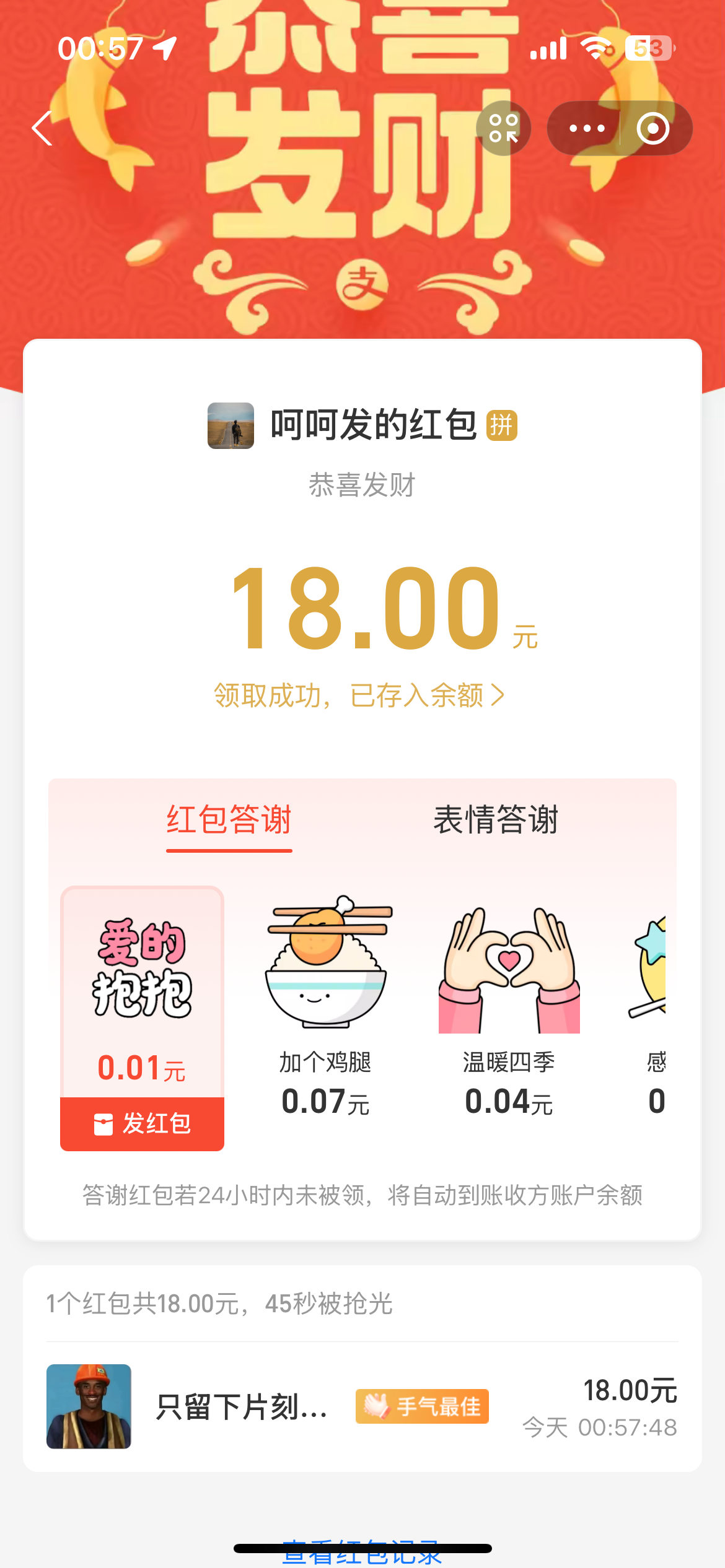This screenshot has width=725, height=1568.
Task: Open the three-dot more options menu
Action: (x=586, y=128)
